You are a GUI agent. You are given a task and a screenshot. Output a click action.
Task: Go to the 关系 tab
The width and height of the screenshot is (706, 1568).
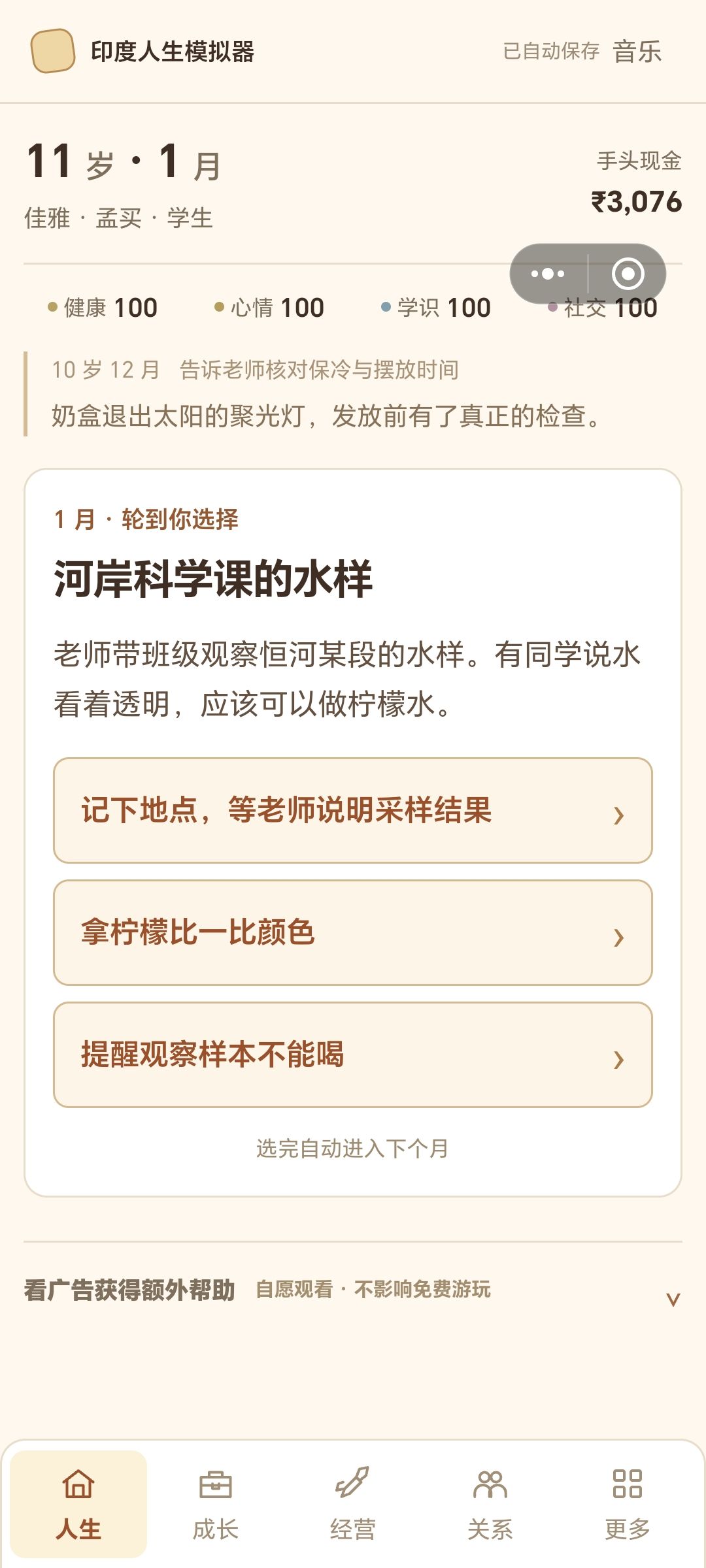[490, 1504]
